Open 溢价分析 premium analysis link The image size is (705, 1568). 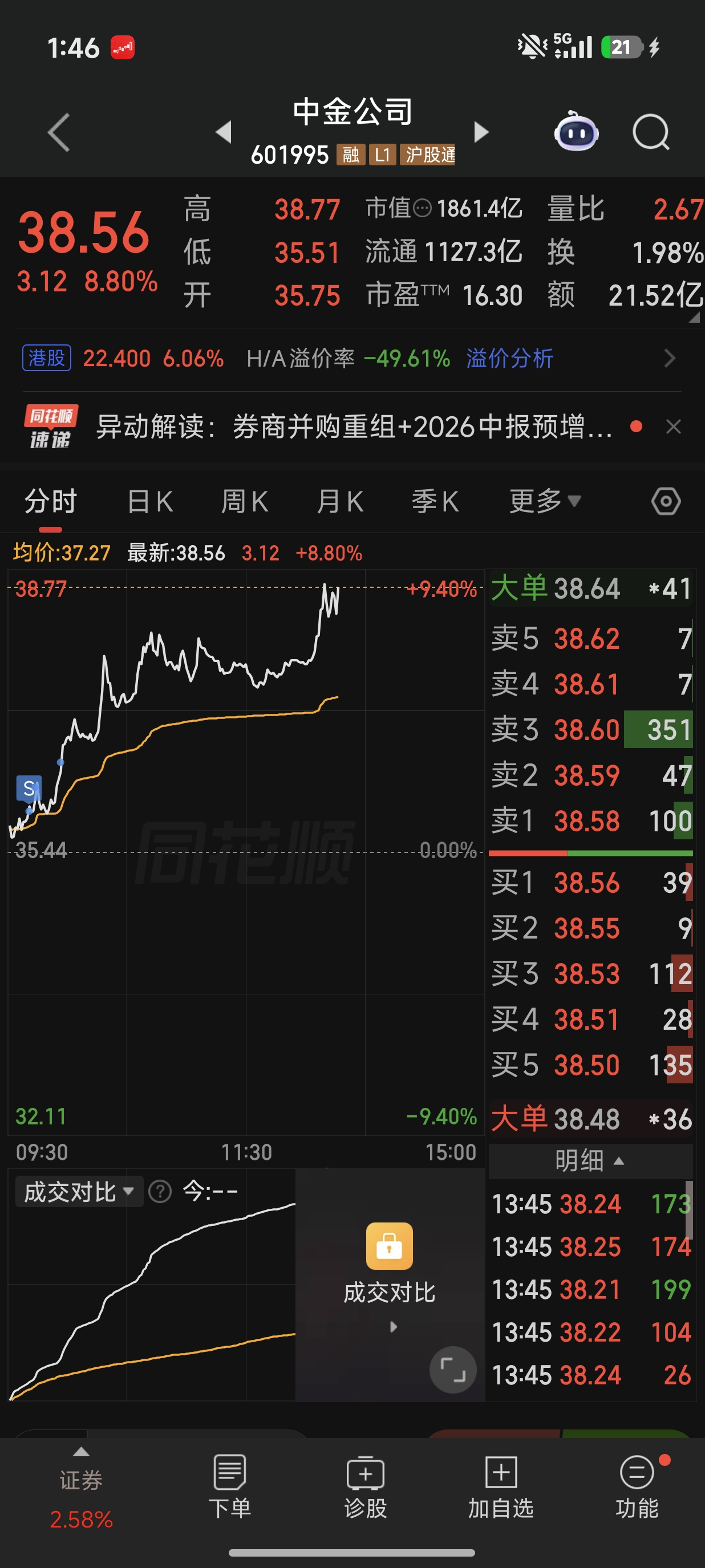point(509,359)
